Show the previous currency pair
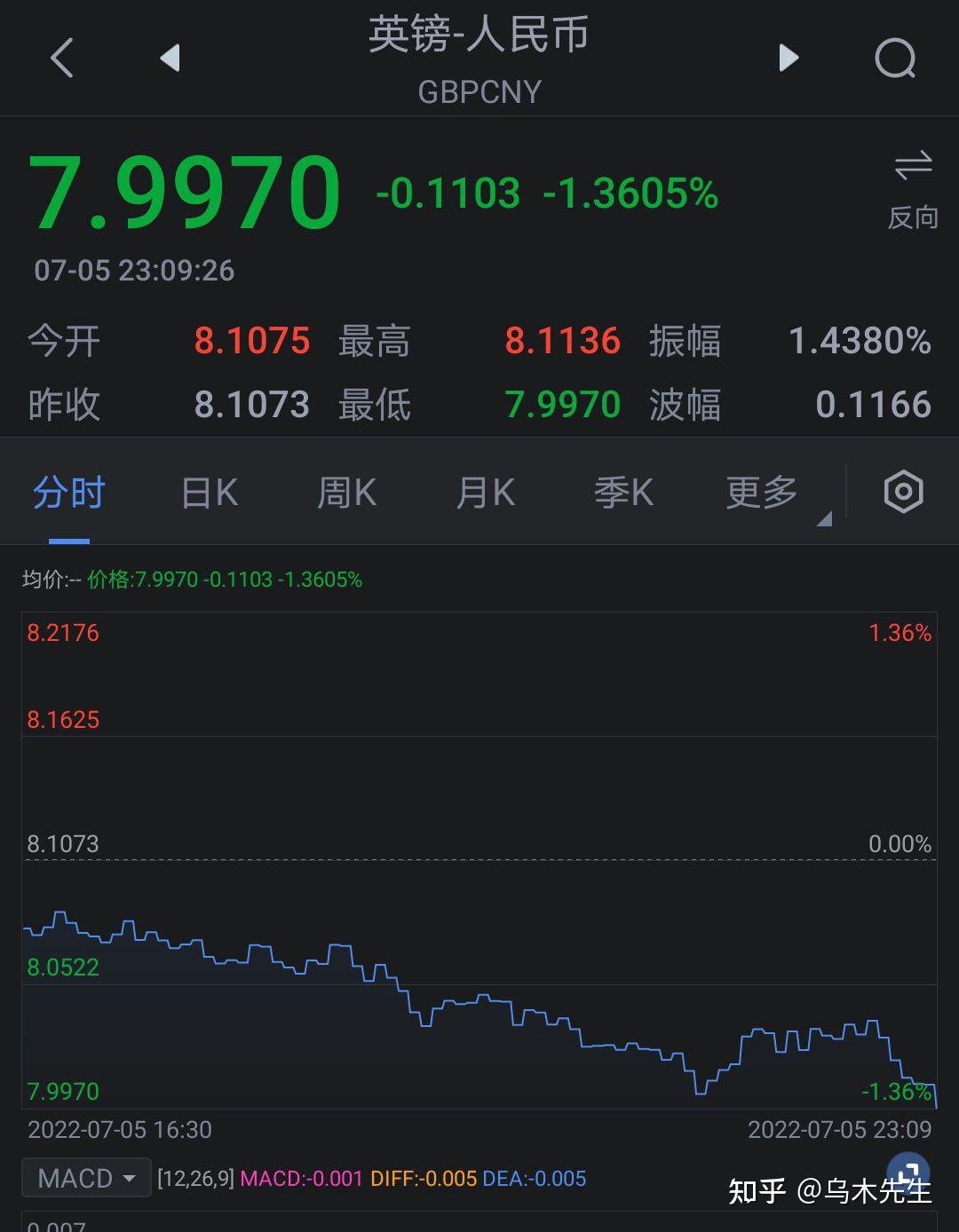Image resolution: width=959 pixels, height=1232 pixels. (170, 59)
